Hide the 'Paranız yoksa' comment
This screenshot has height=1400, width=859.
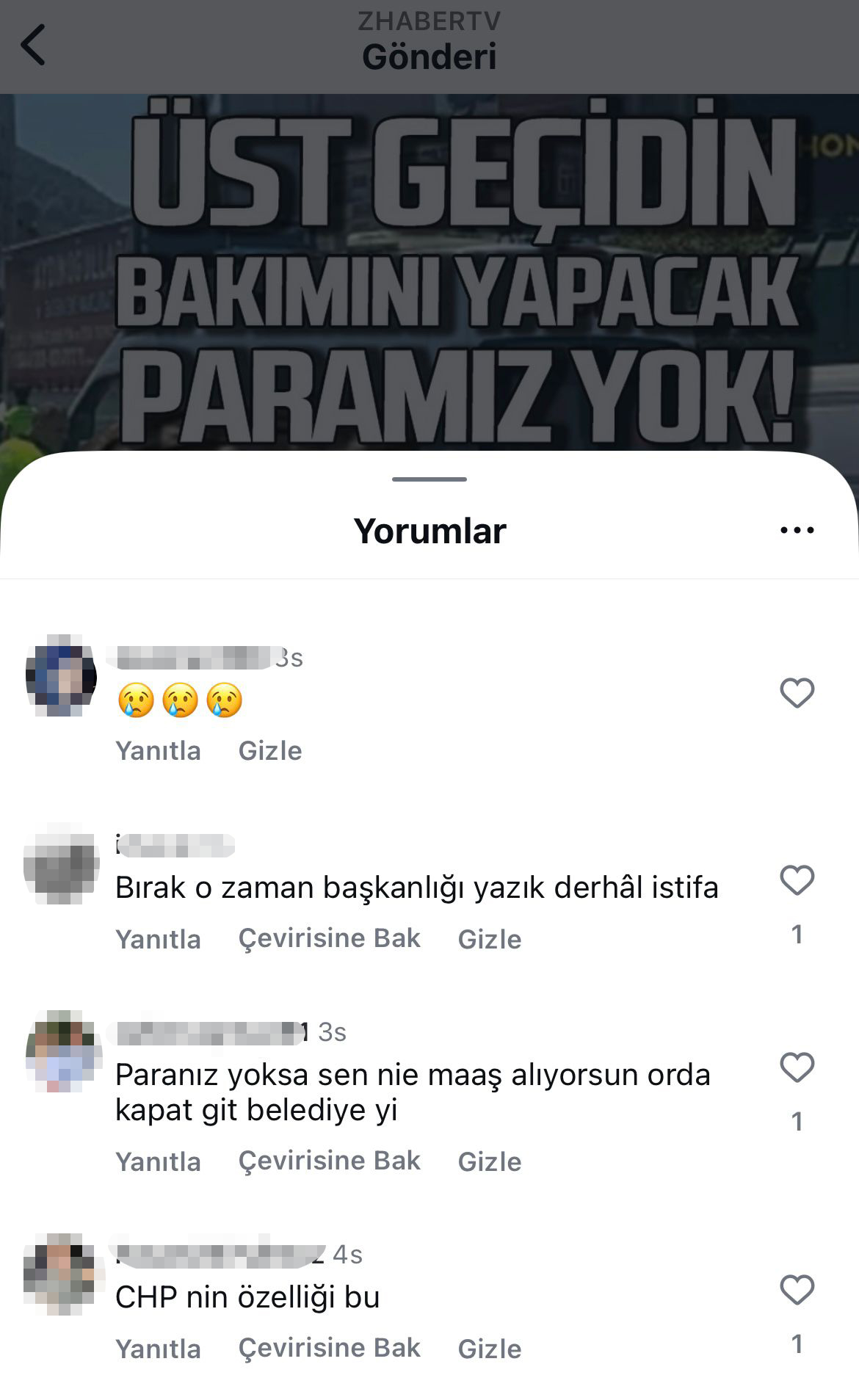tap(489, 1161)
